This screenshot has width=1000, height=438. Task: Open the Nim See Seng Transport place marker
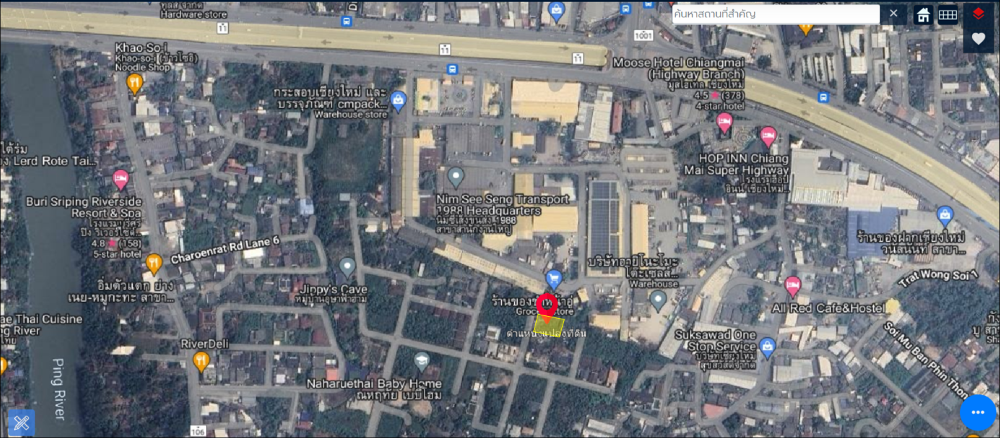coord(456,177)
